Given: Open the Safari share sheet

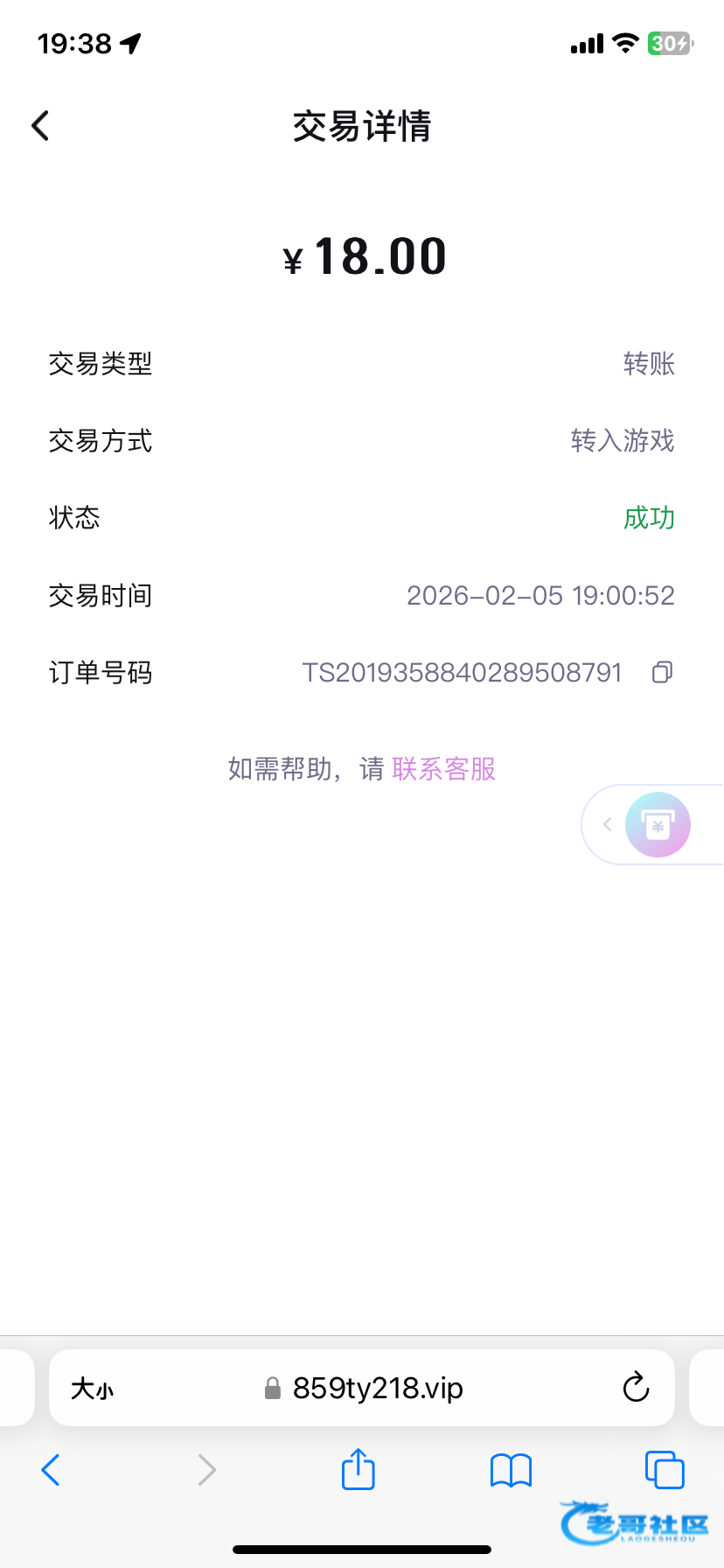Looking at the screenshot, I should [x=358, y=1469].
